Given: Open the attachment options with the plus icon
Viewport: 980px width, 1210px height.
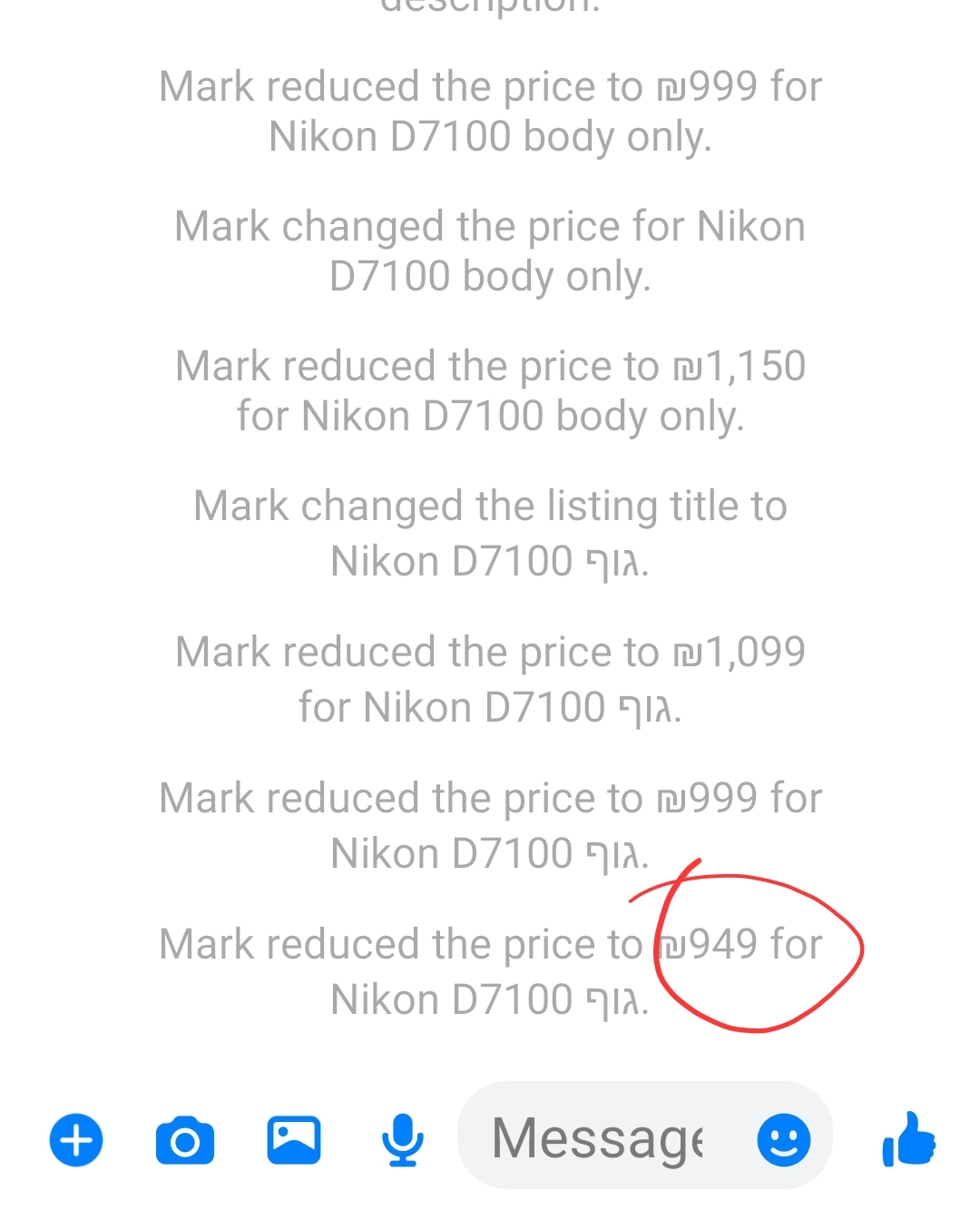Looking at the screenshot, I should click(x=76, y=1140).
